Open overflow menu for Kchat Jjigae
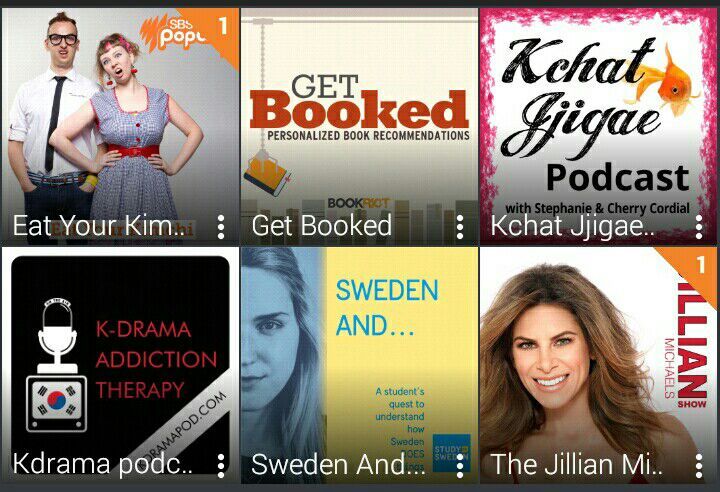Screen dimensions: 720x492 pyautogui.click(x=699, y=227)
